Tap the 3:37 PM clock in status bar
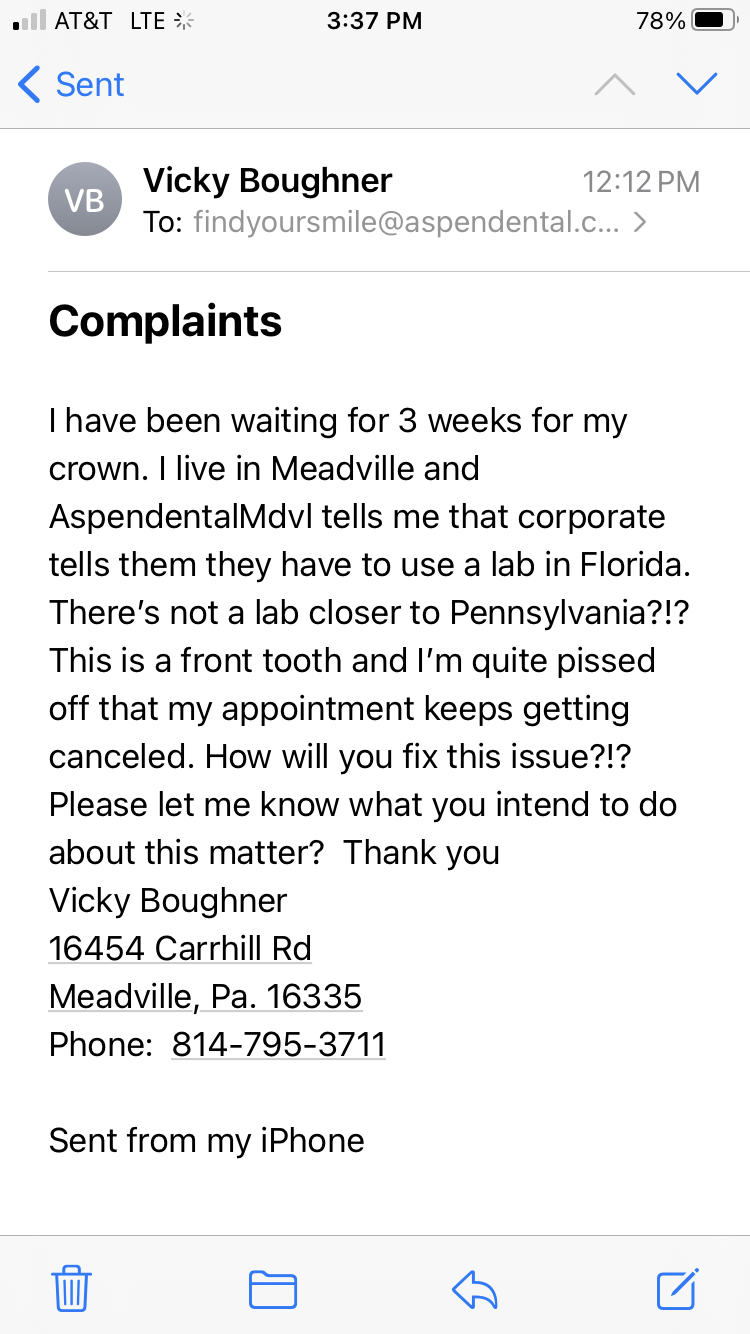This screenshot has height=1334, width=750. (374, 20)
